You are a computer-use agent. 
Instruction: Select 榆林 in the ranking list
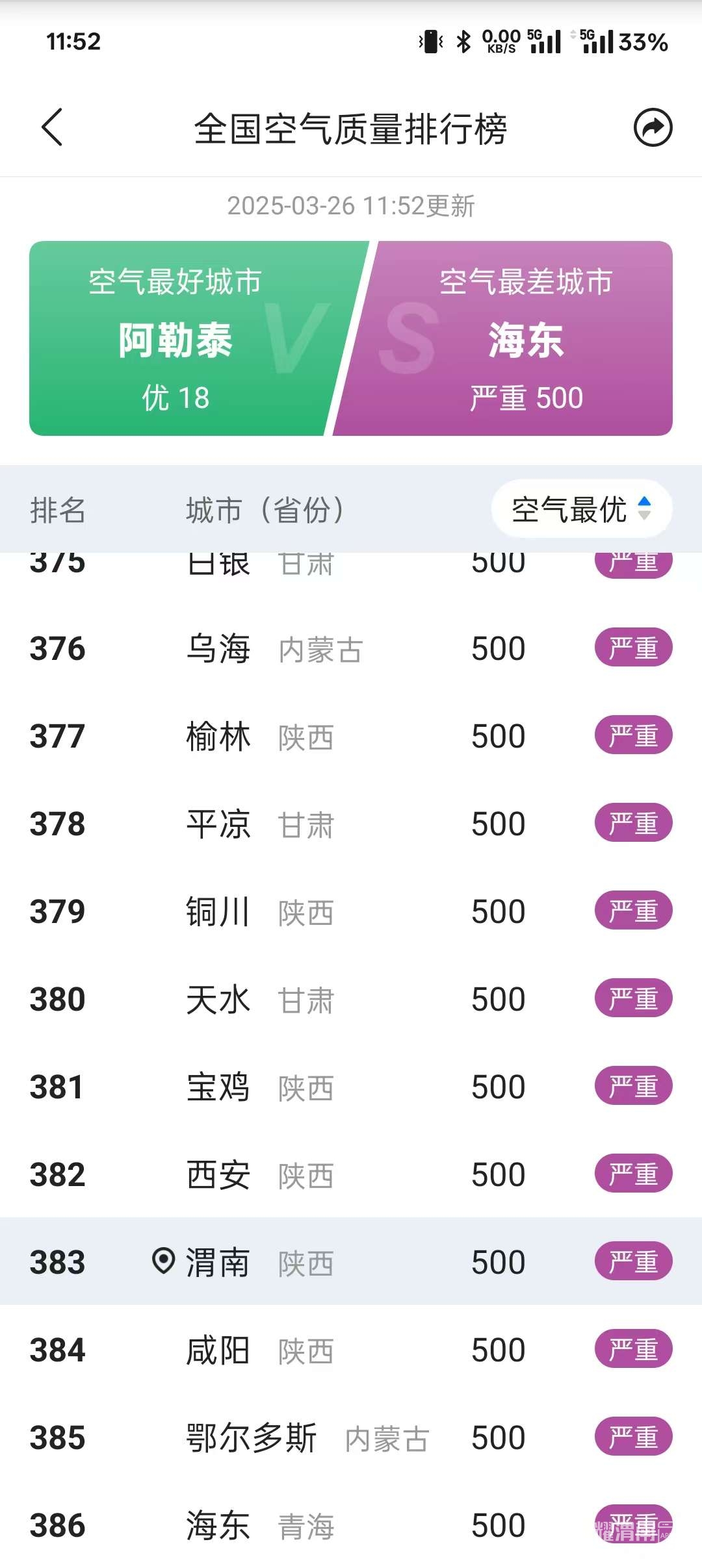click(351, 737)
